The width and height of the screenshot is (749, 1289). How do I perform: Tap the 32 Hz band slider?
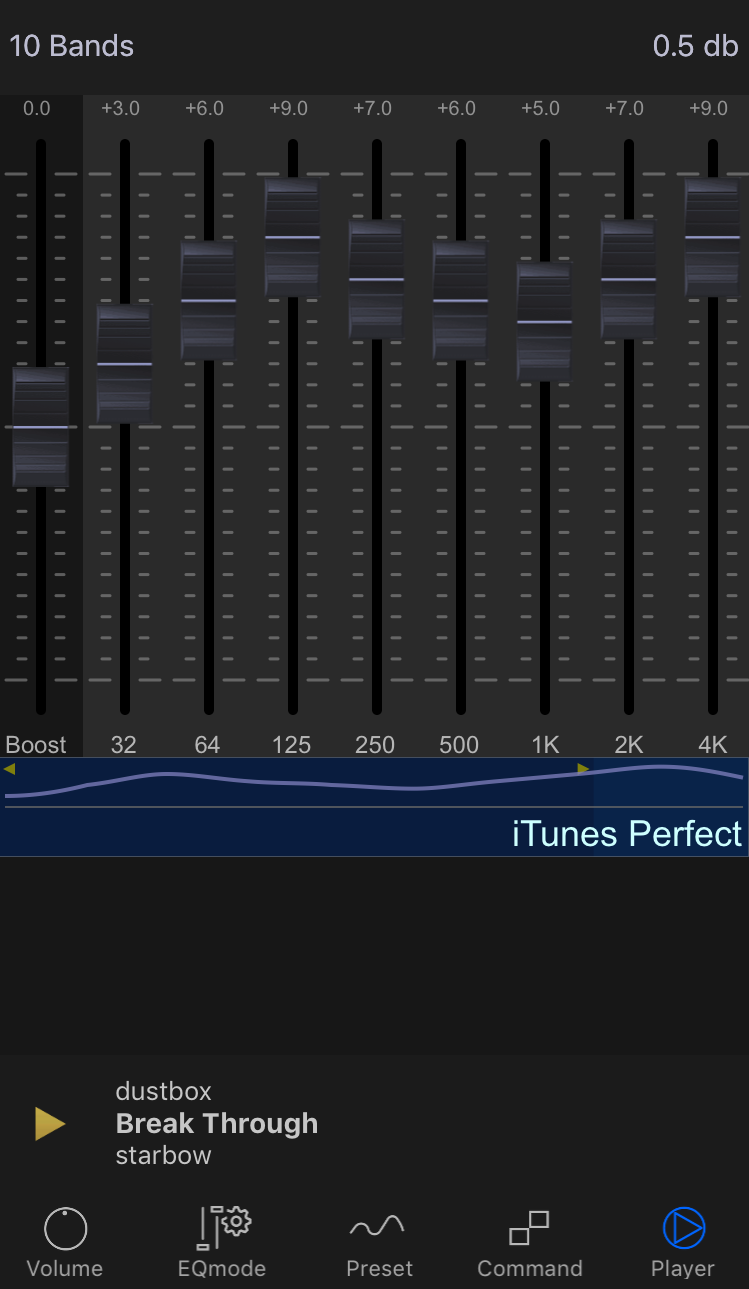[x=124, y=364]
